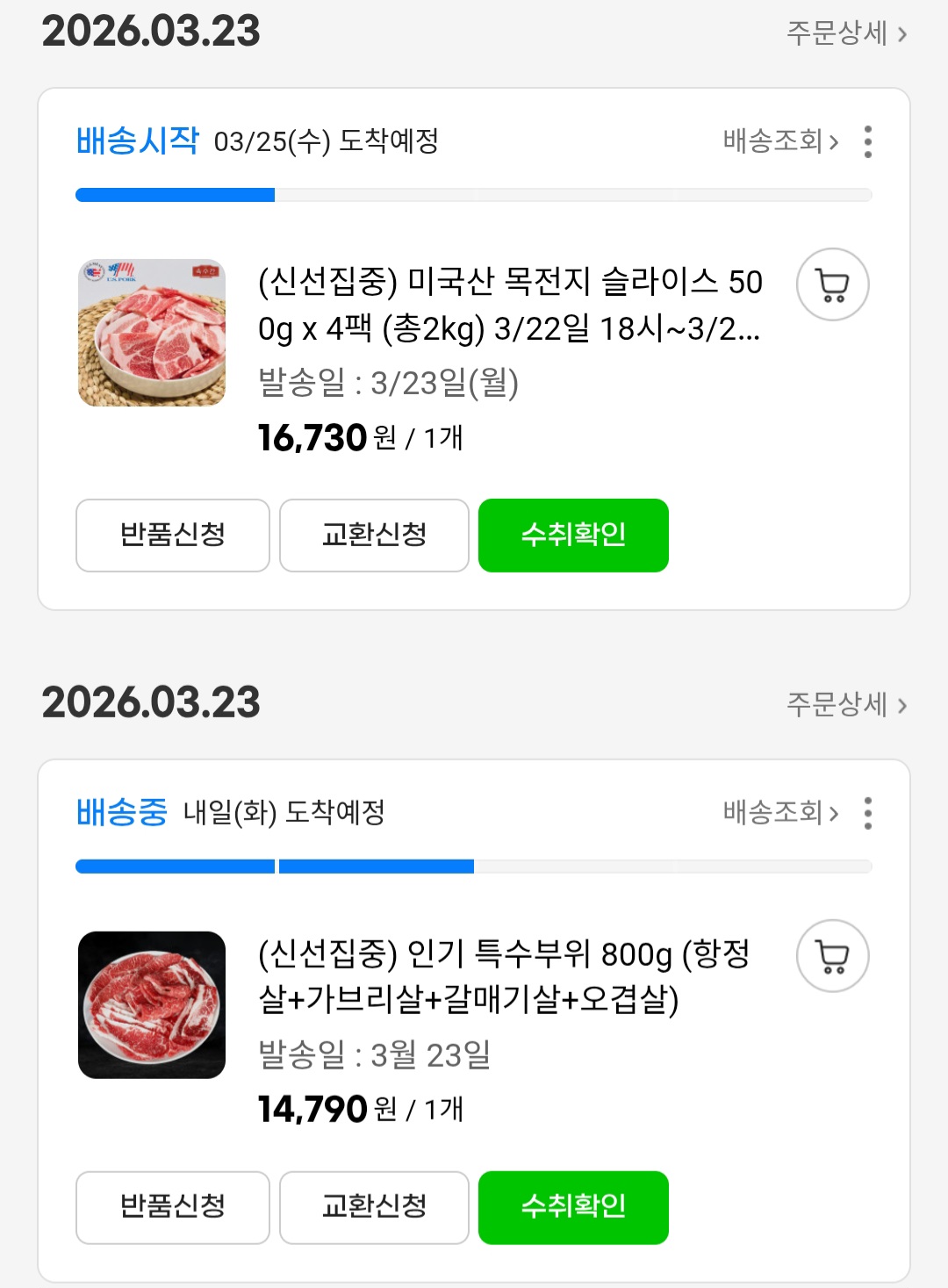
Task: Confirm receipt (수취확인) of the 14,790원 order
Action: 573,1206
